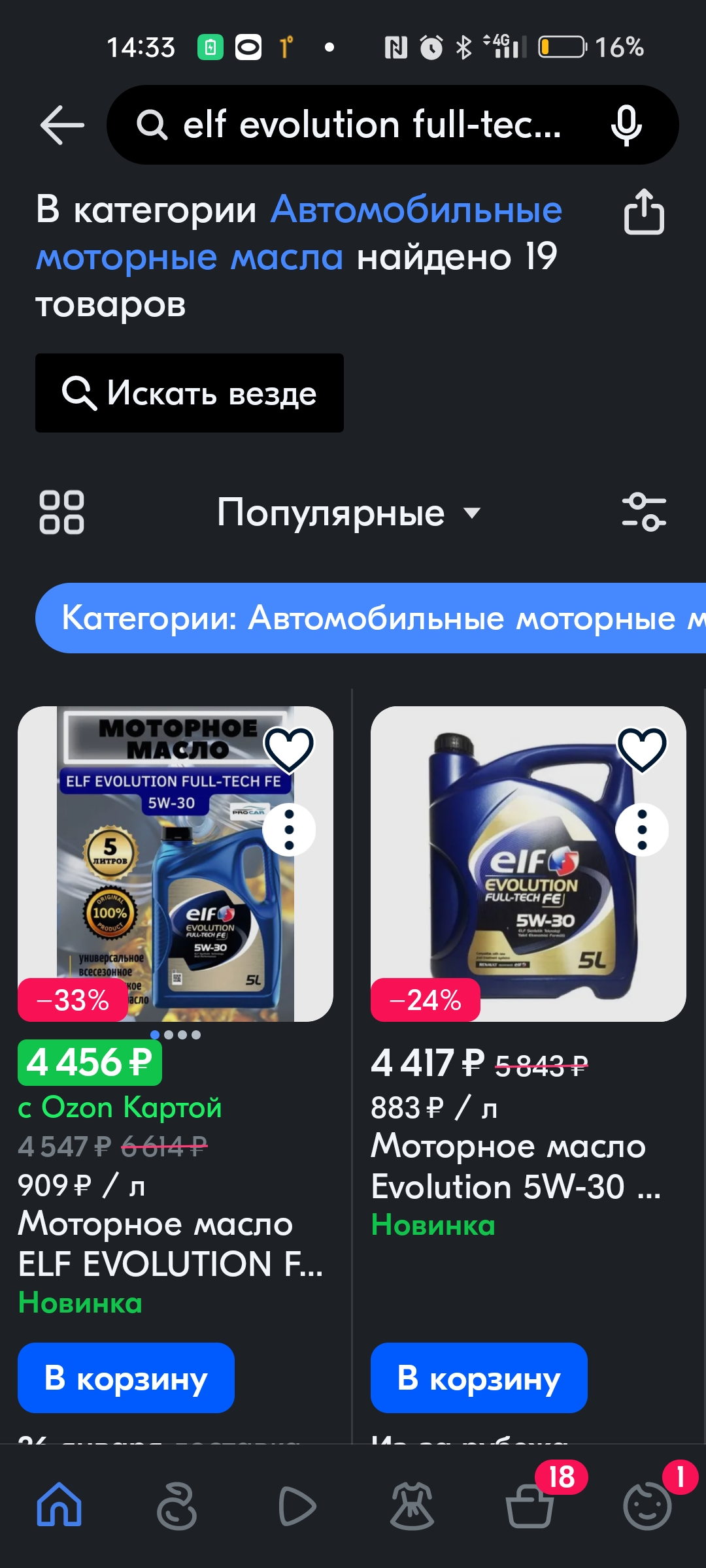The height and width of the screenshot is (1568, 706).
Task: Start voice search with the microphone
Action: pos(626,125)
